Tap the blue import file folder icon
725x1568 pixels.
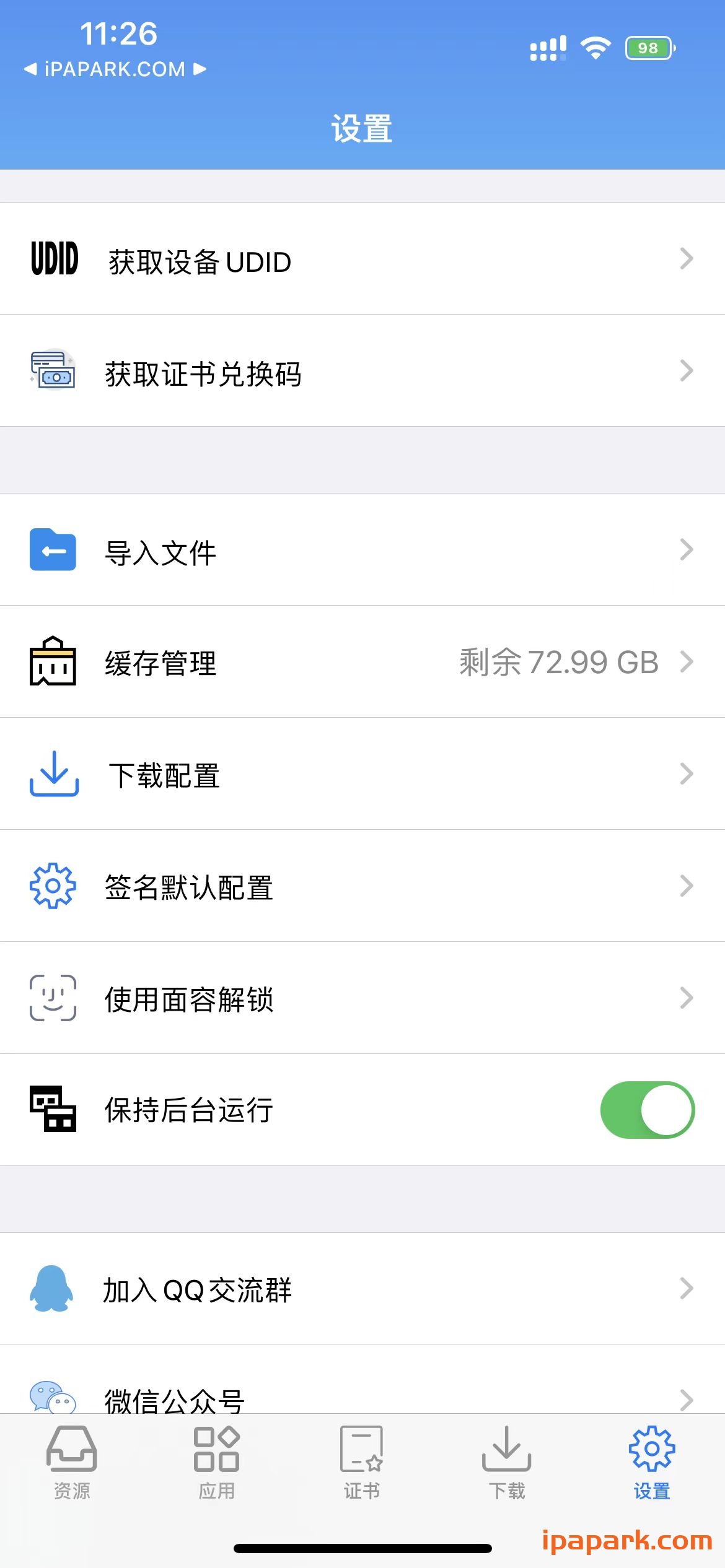tap(52, 549)
